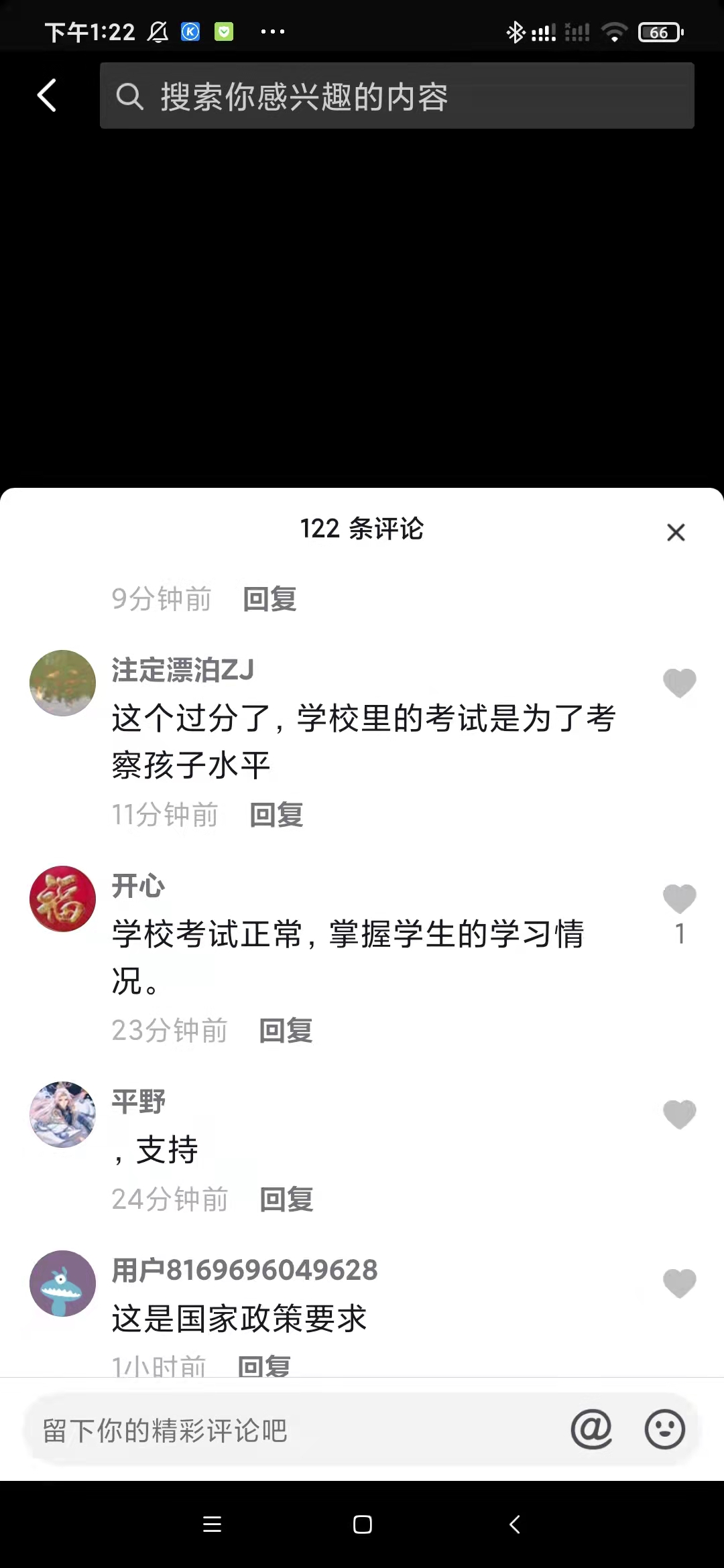The height and width of the screenshot is (1568, 724).
Task: Like 注定漂泊ZJ's comment about school exams
Action: click(679, 681)
